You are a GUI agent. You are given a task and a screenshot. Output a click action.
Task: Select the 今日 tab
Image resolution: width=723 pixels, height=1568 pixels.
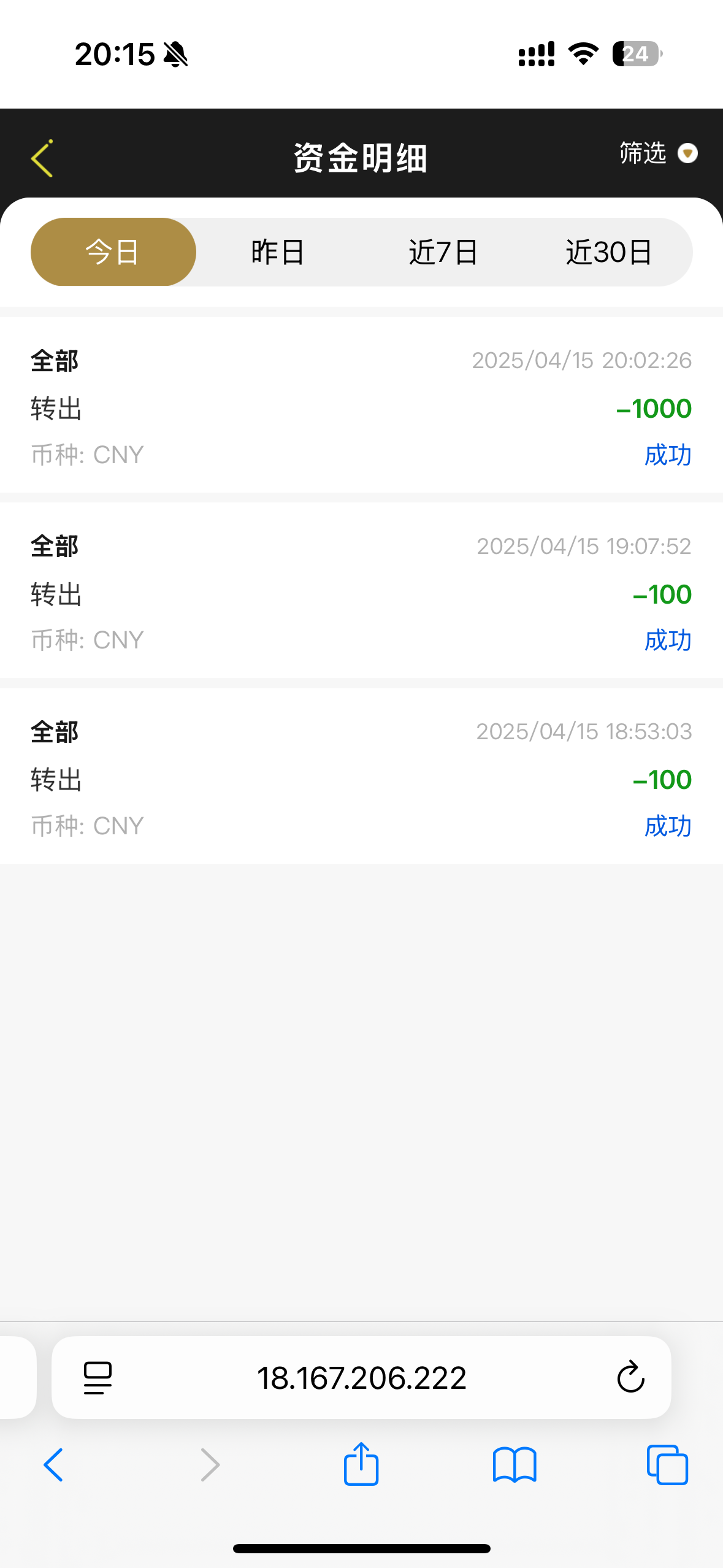113,252
